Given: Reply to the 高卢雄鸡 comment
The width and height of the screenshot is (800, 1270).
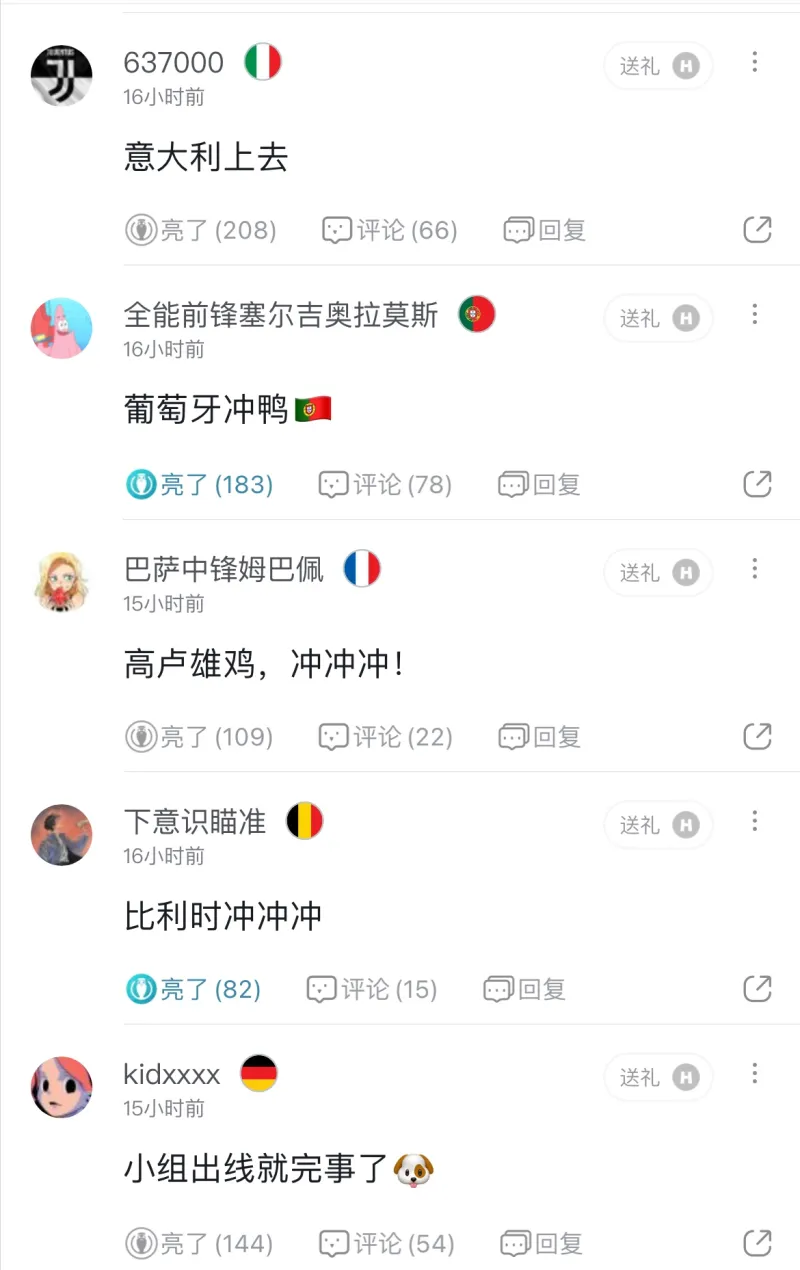Looking at the screenshot, I should click(x=540, y=737).
